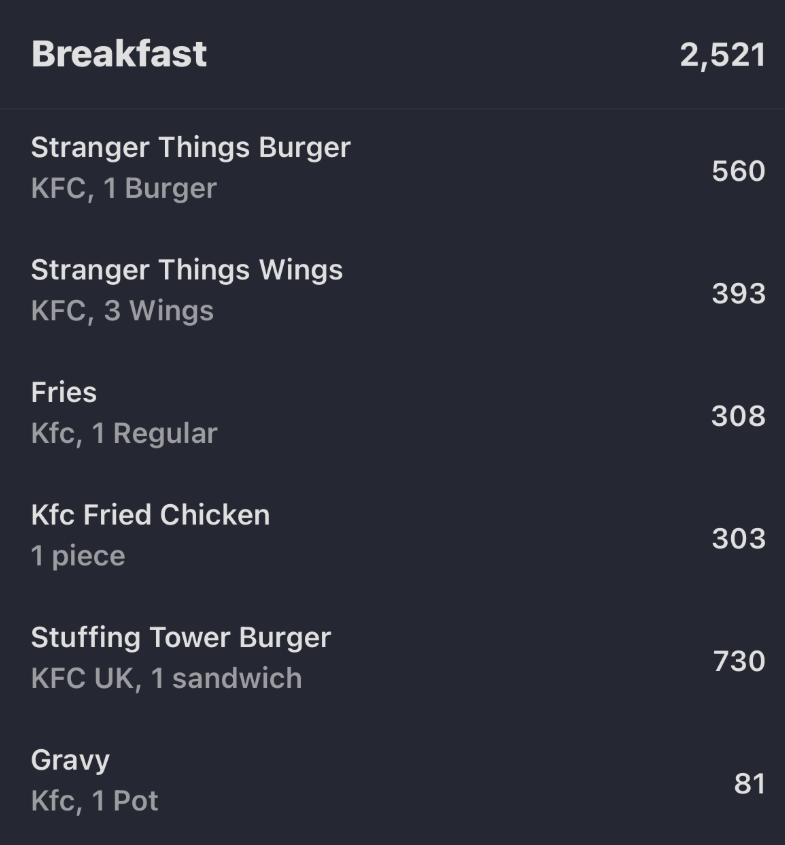Select the Kfc Fried Chicken entry

click(151, 515)
